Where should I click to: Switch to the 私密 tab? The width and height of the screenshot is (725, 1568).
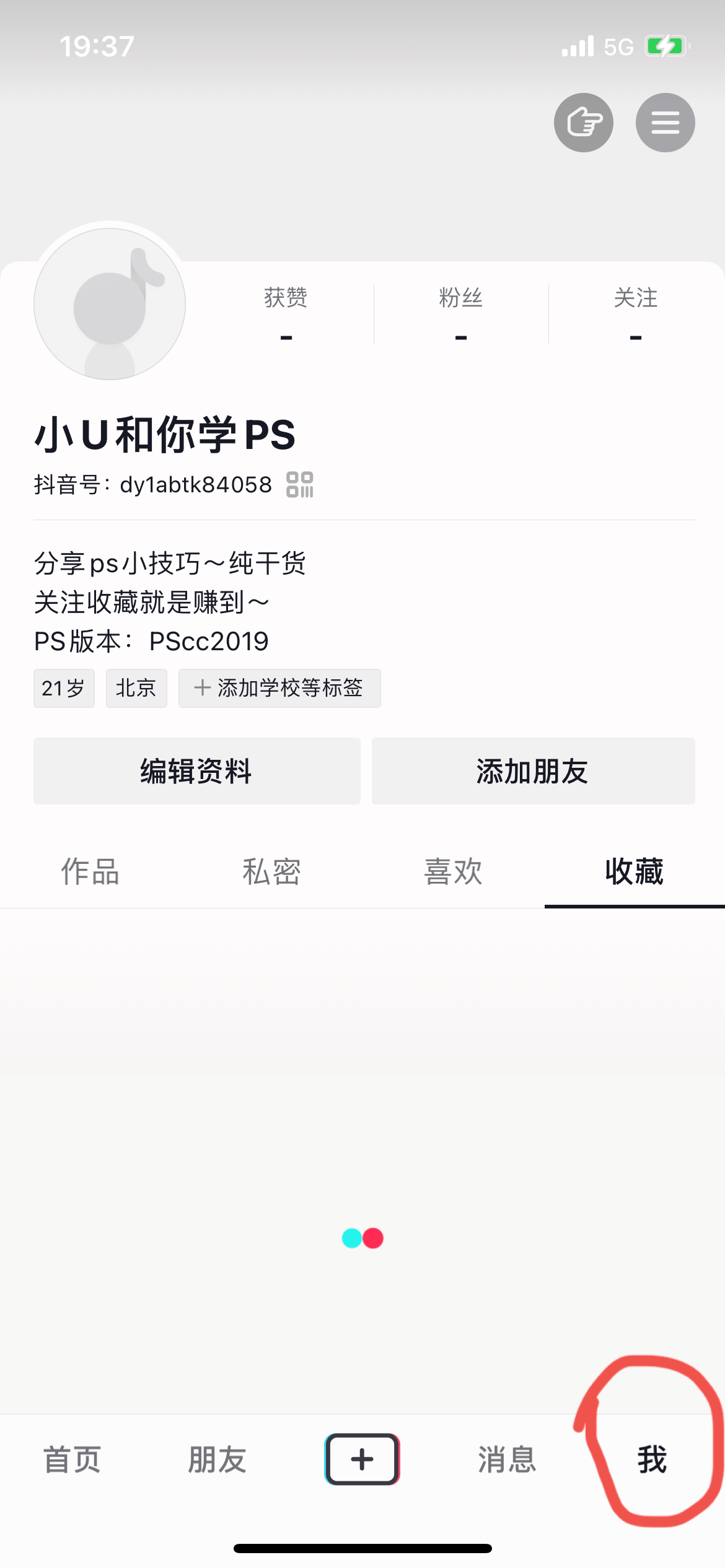[271, 872]
